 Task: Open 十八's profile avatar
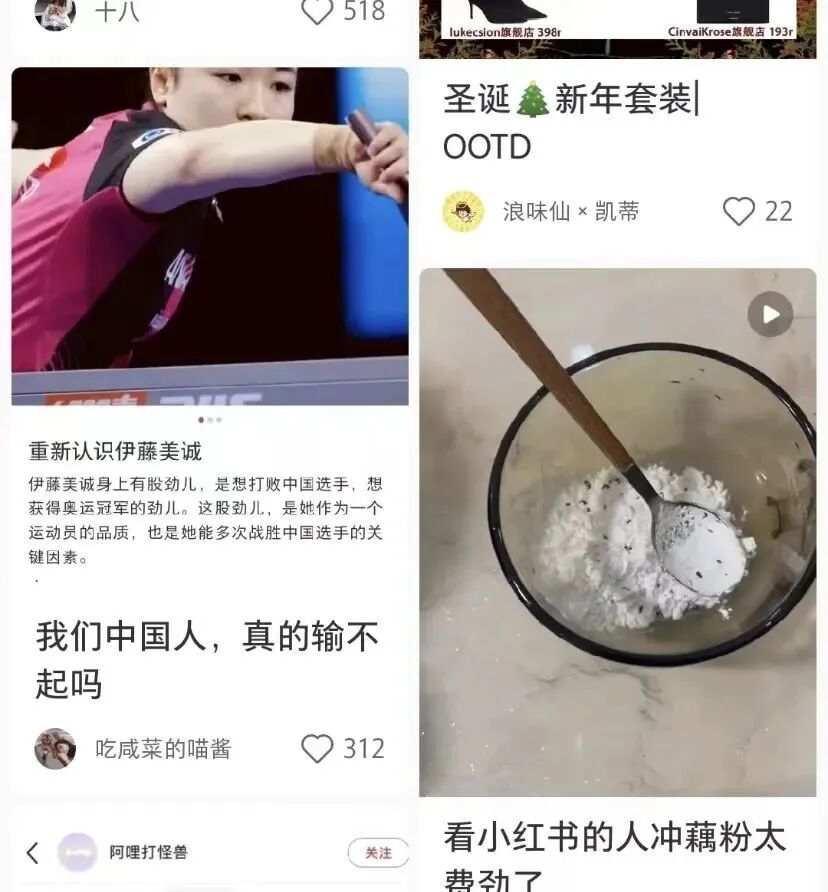(55, 13)
